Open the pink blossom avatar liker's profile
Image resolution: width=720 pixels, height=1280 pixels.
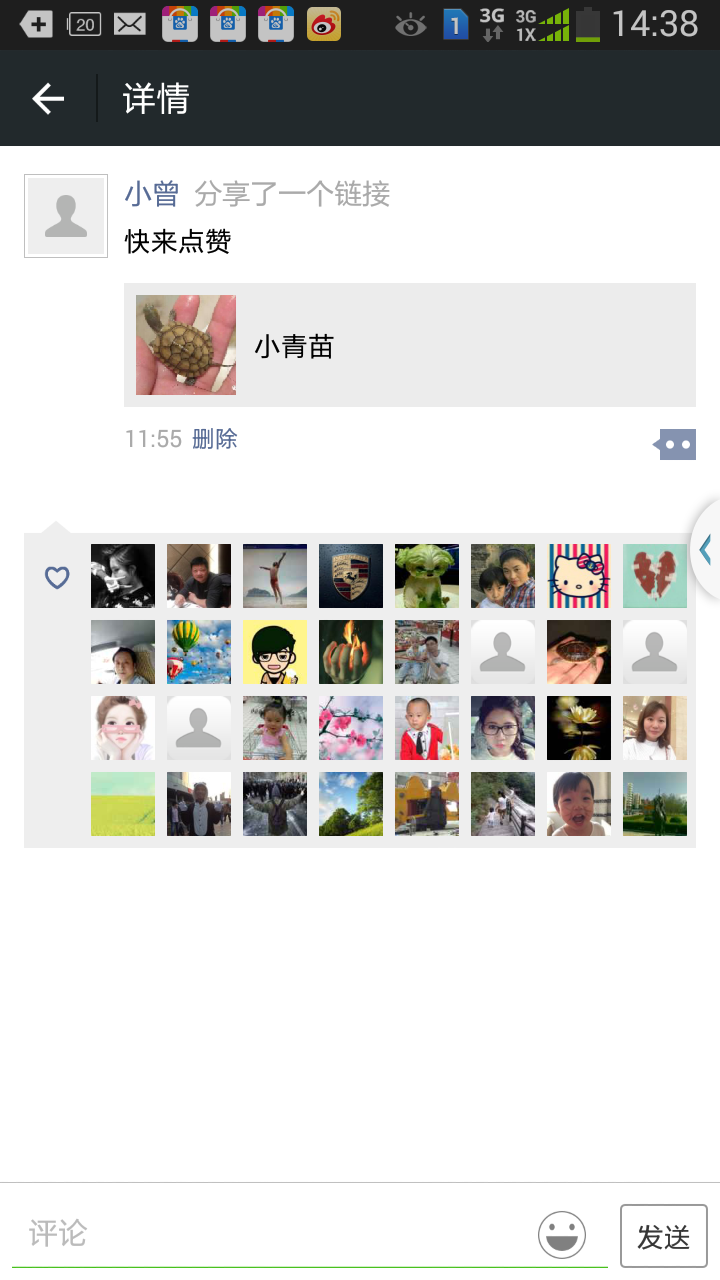click(x=351, y=728)
